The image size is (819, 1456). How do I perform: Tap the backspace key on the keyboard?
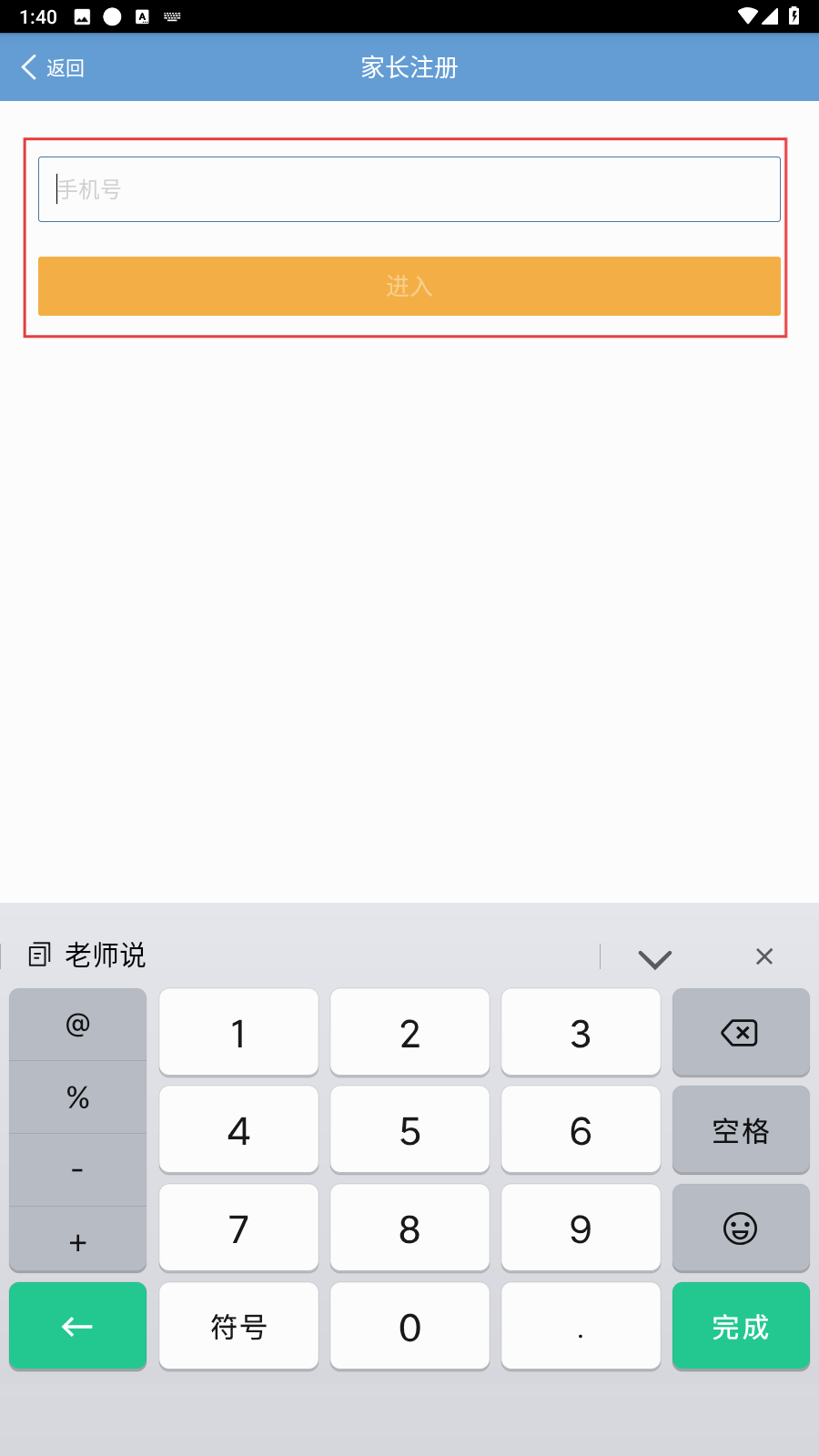[x=741, y=1032]
